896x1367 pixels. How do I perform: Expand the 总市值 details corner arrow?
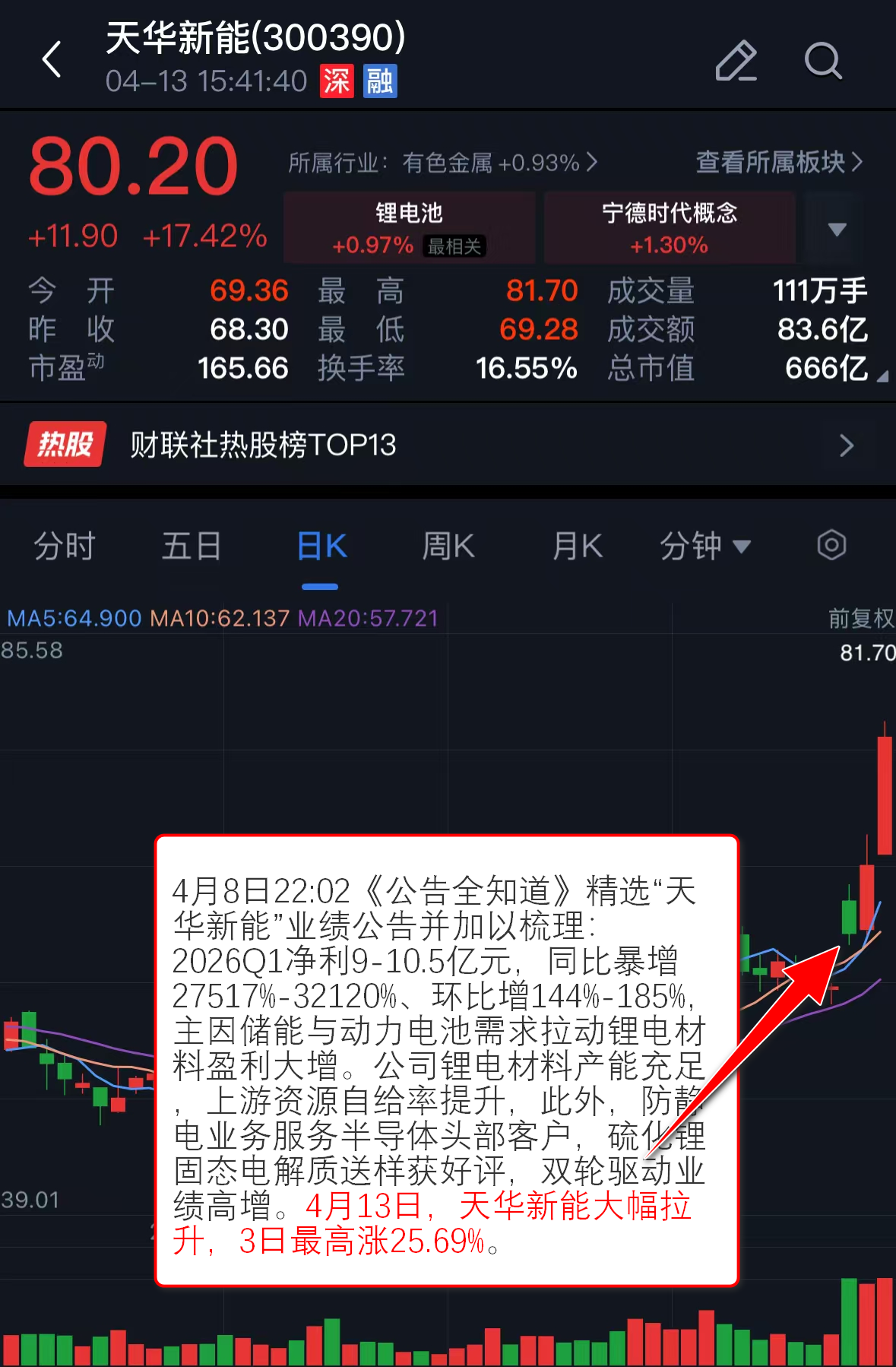(882, 376)
